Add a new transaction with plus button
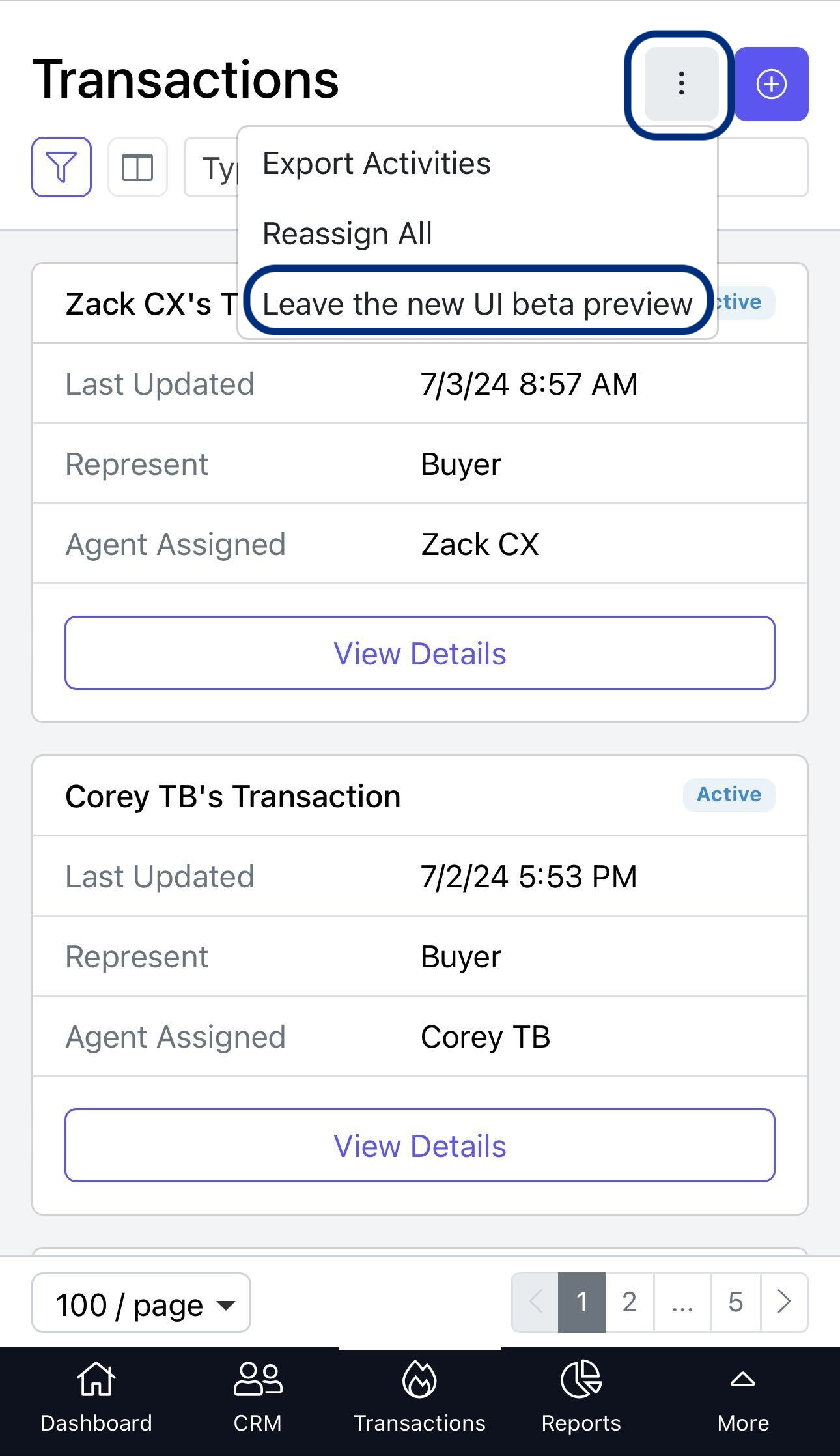Viewport: 840px width, 1456px height. pos(772,84)
